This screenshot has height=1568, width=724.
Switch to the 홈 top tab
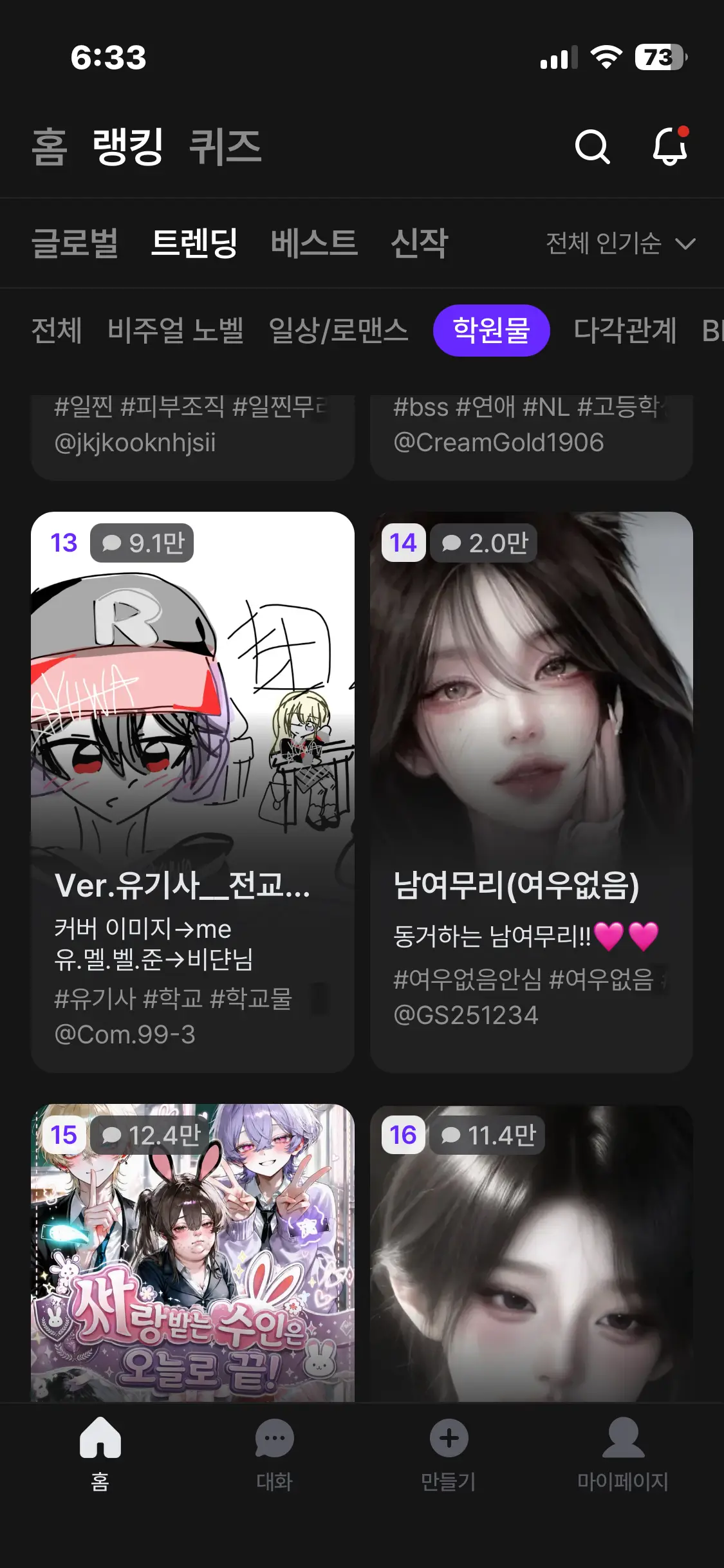point(50,147)
